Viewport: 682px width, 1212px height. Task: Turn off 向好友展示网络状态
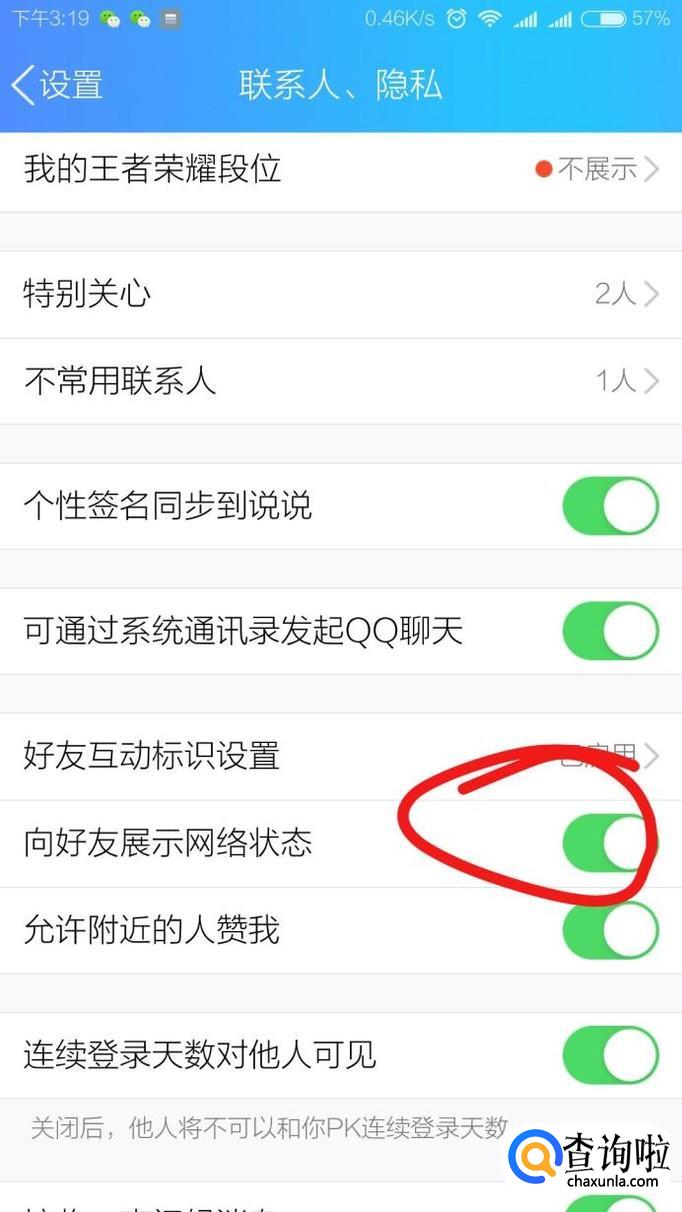coord(611,843)
